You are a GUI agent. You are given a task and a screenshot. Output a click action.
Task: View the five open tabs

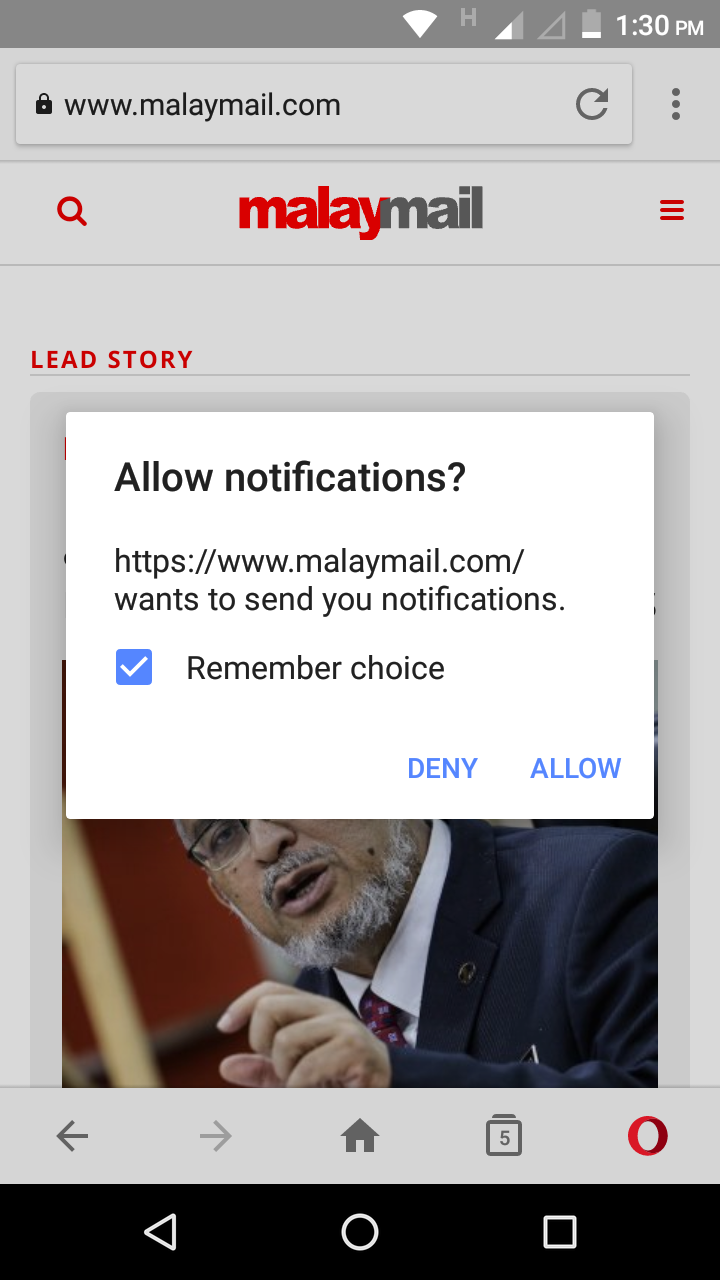tap(504, 1136)
